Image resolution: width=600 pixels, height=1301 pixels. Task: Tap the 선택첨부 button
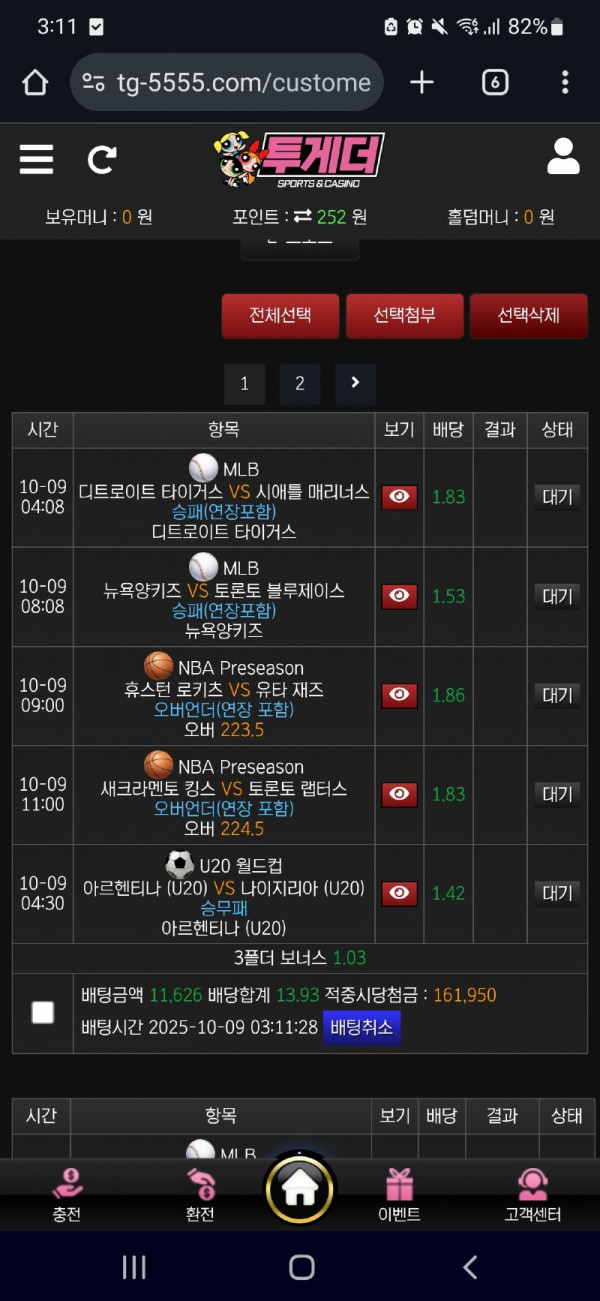tap(405, 316)
